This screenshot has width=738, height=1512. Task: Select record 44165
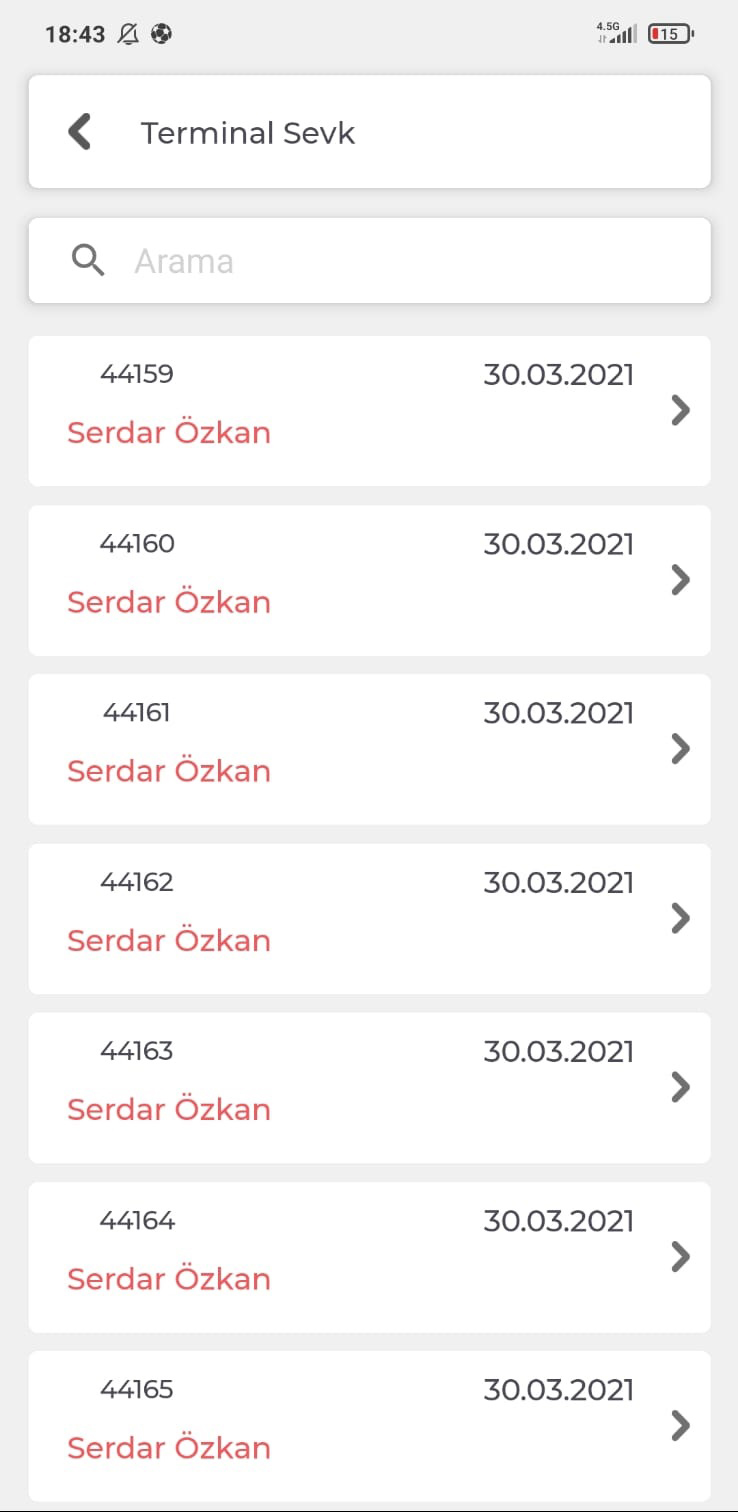point(369,1425)
